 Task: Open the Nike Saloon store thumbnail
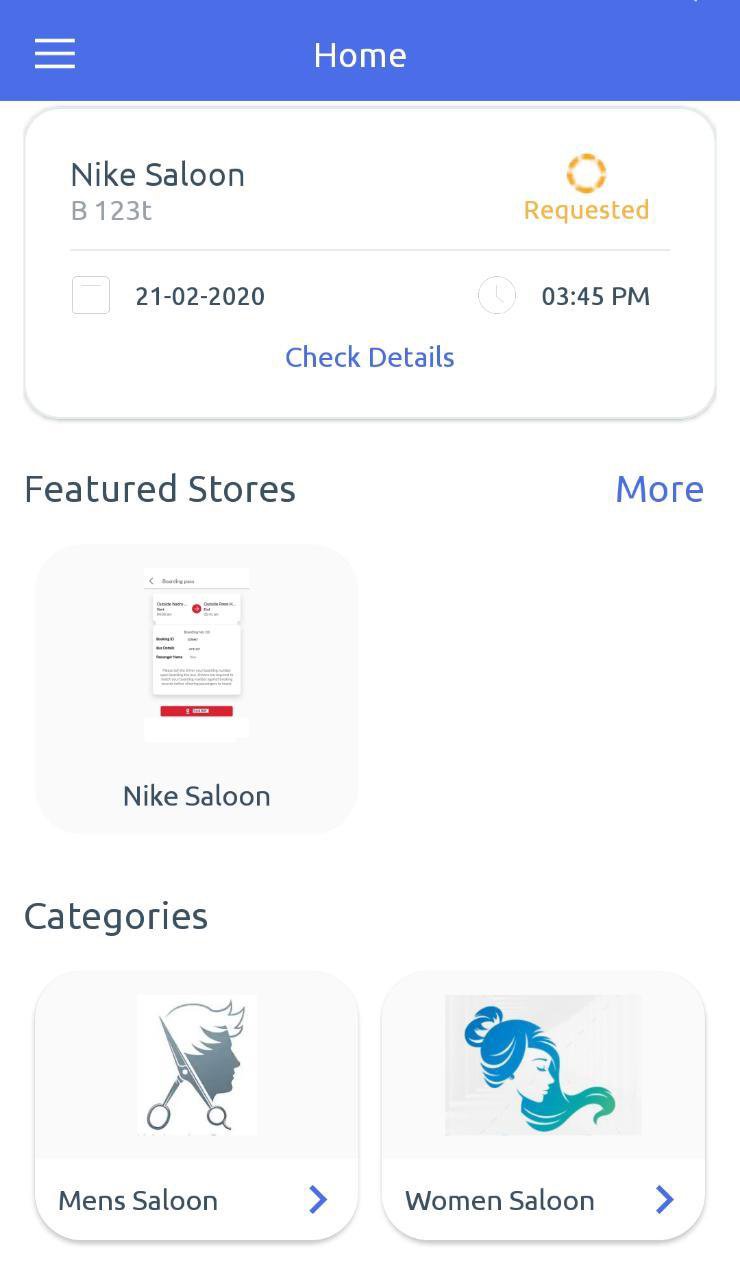point(196,650)
